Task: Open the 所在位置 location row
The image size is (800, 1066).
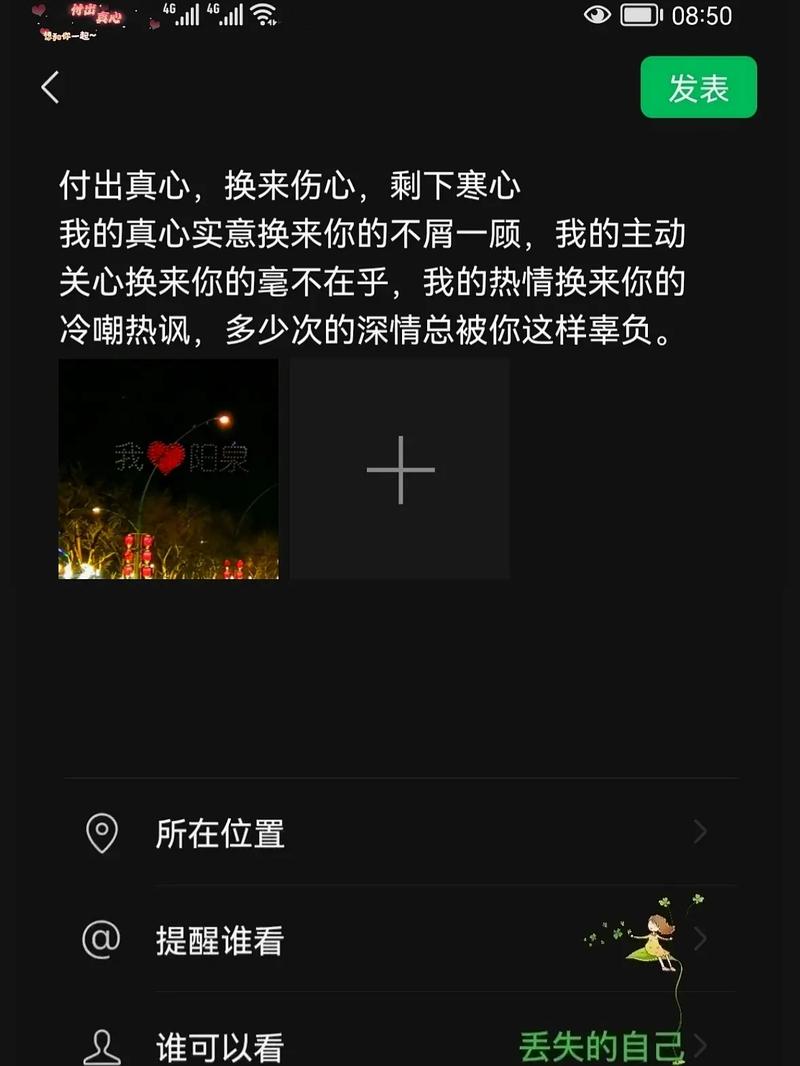Action: (400, 833)
